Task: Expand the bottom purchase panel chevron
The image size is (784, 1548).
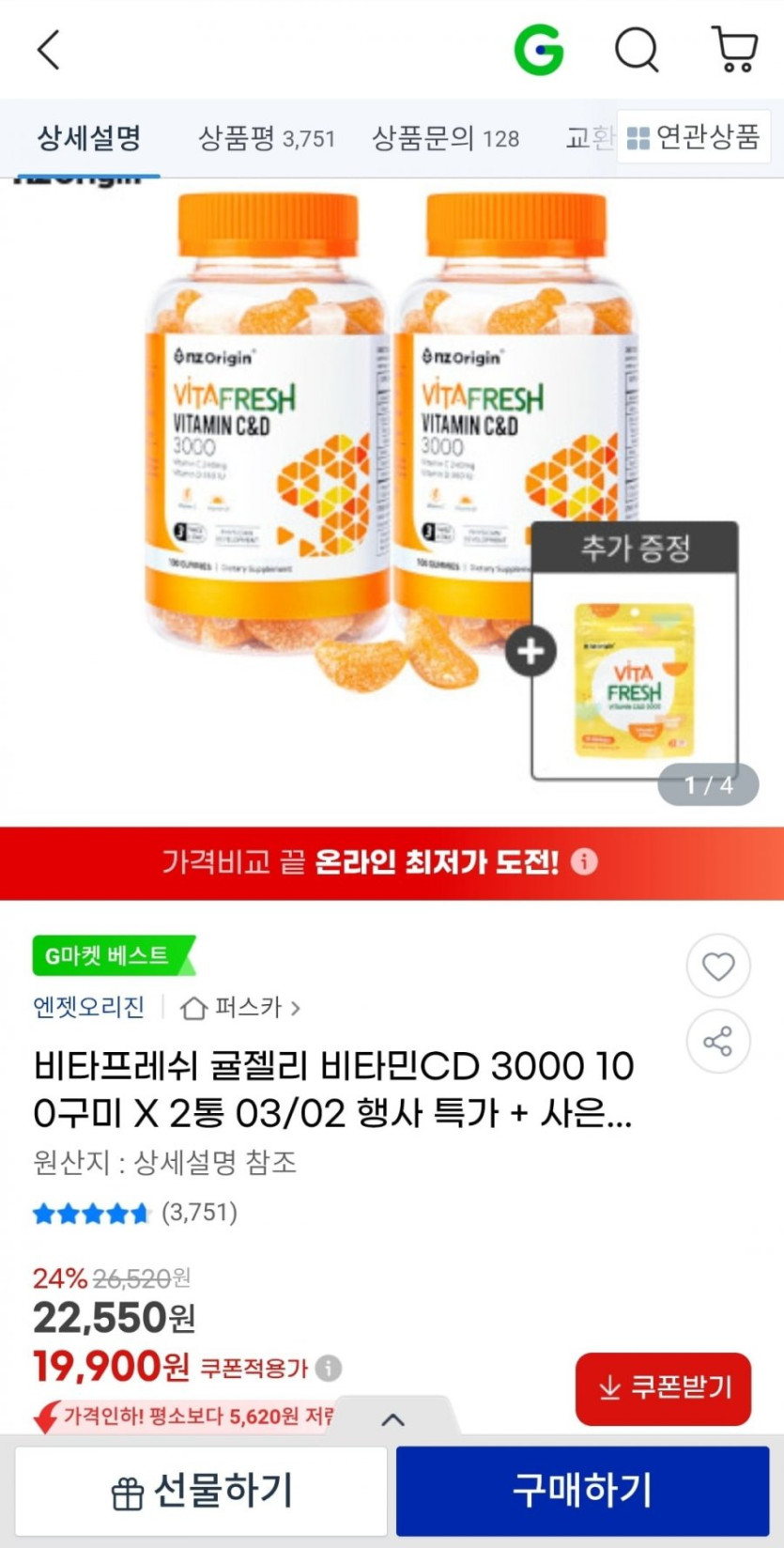Action: pyautogui.click(x=393, y=1419)
